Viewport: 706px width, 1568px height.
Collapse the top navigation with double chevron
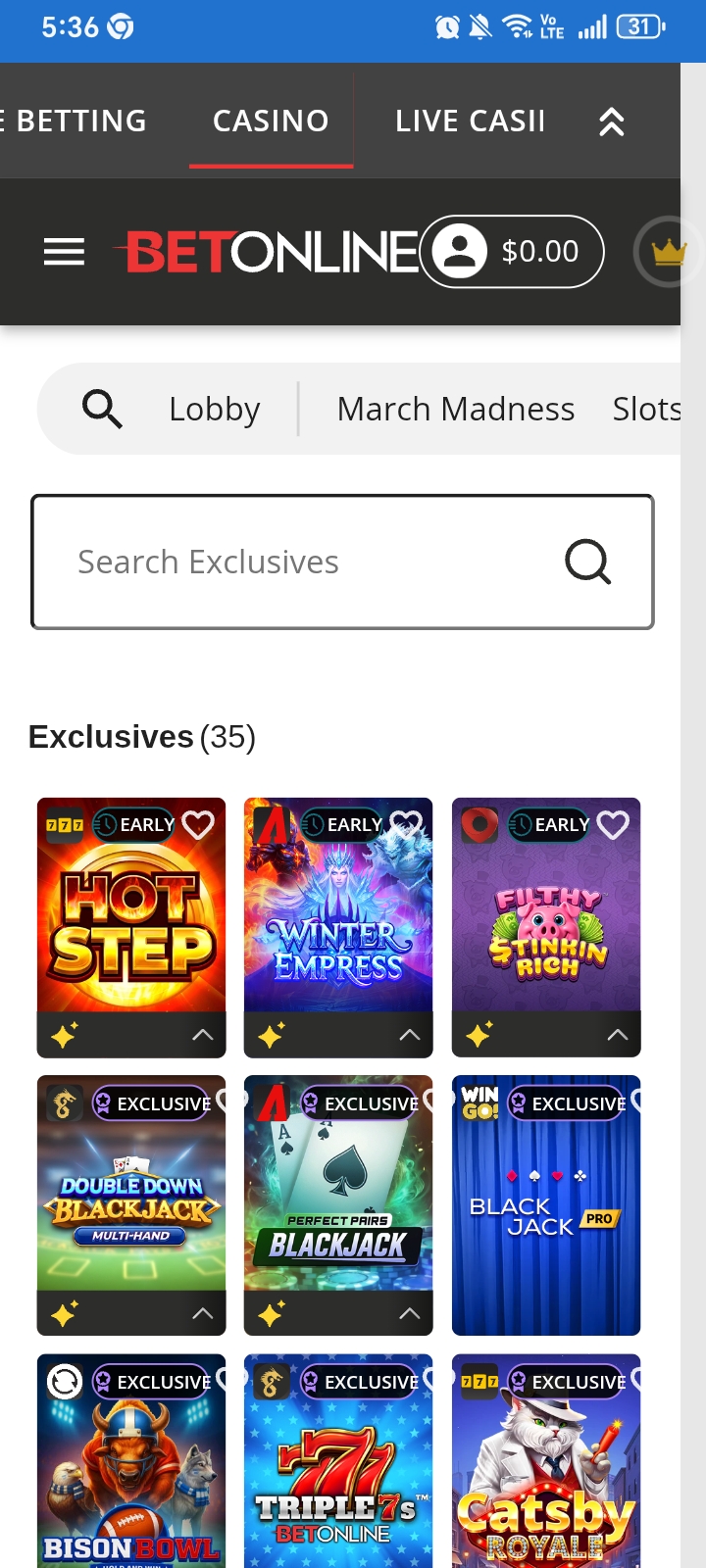[x=611, y=122]
